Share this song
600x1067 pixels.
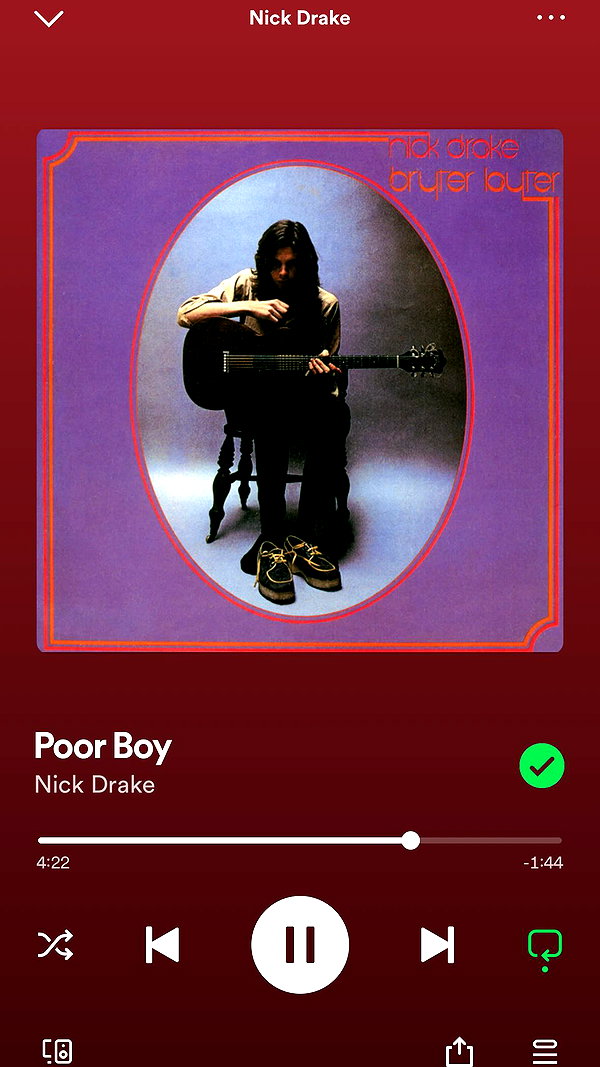[x=459, y=1051]
